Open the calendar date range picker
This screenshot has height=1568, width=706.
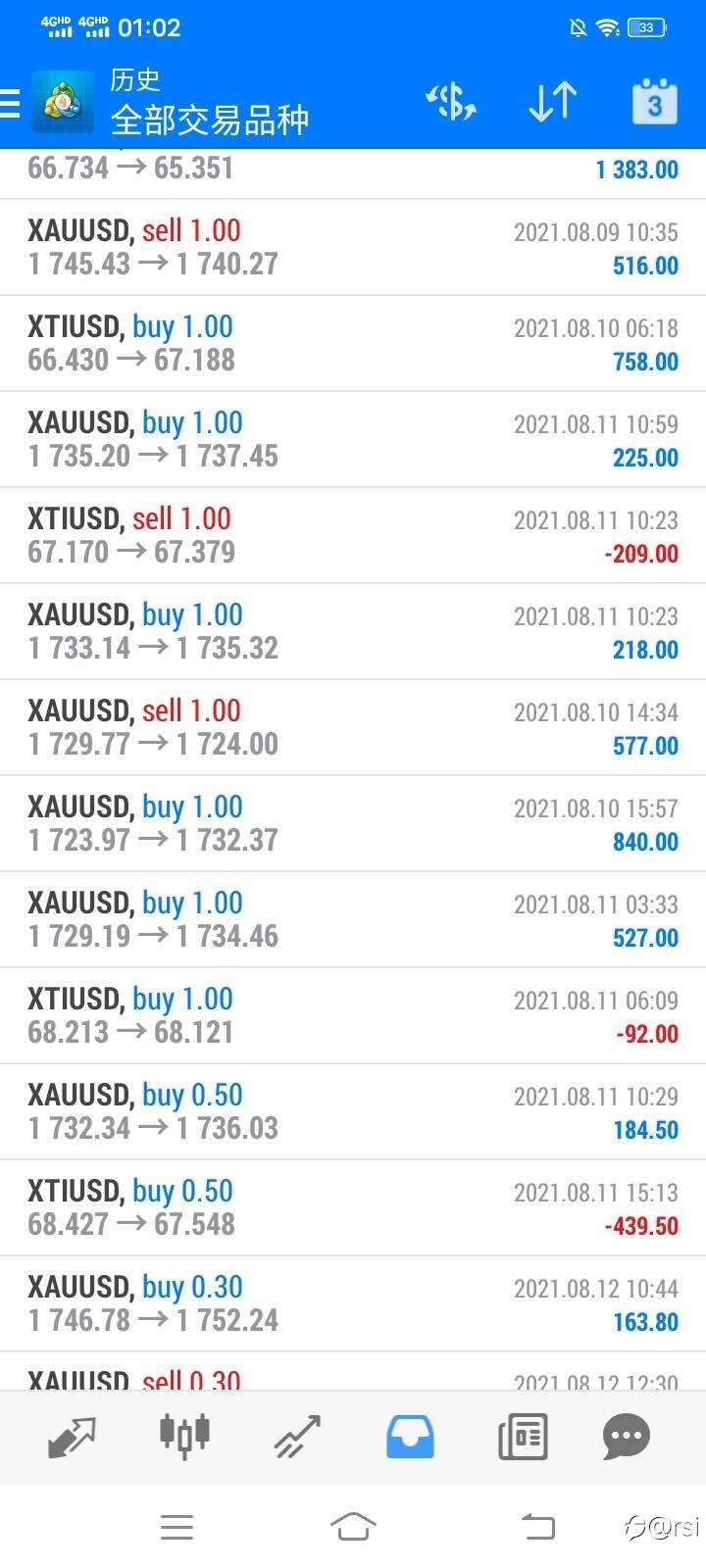654,102
